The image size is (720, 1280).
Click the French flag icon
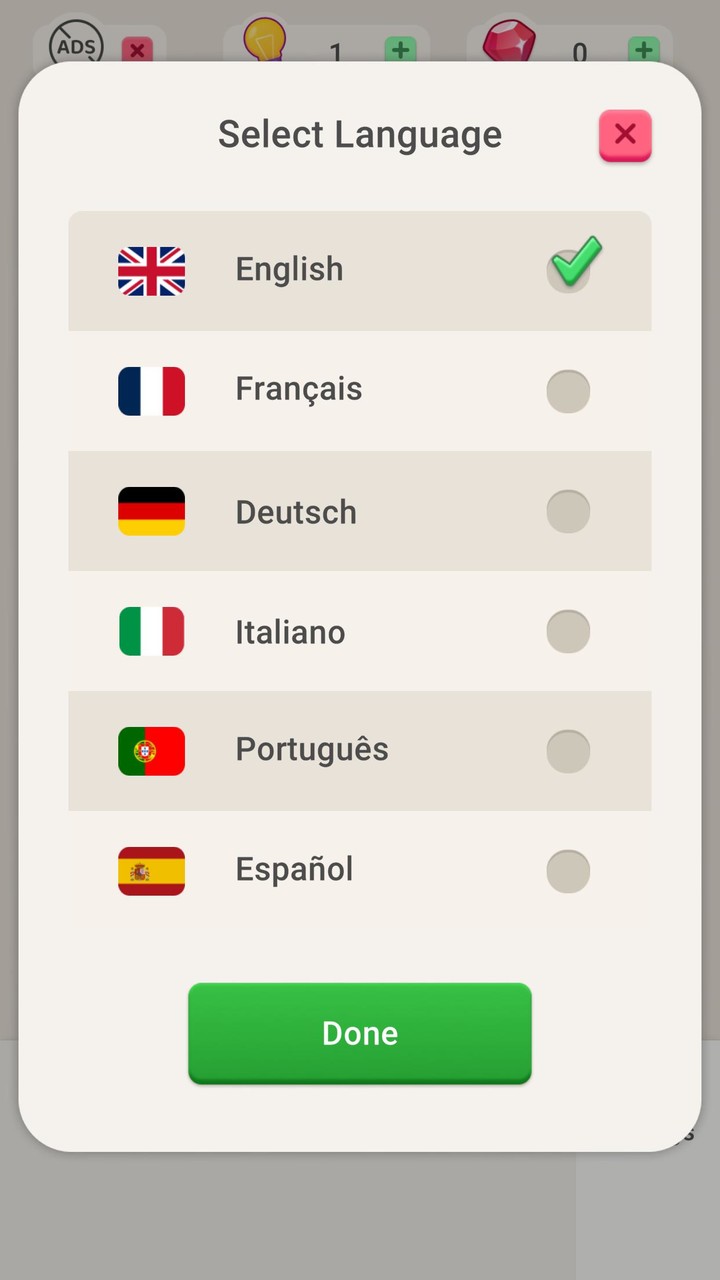click(x=151, y=391)
